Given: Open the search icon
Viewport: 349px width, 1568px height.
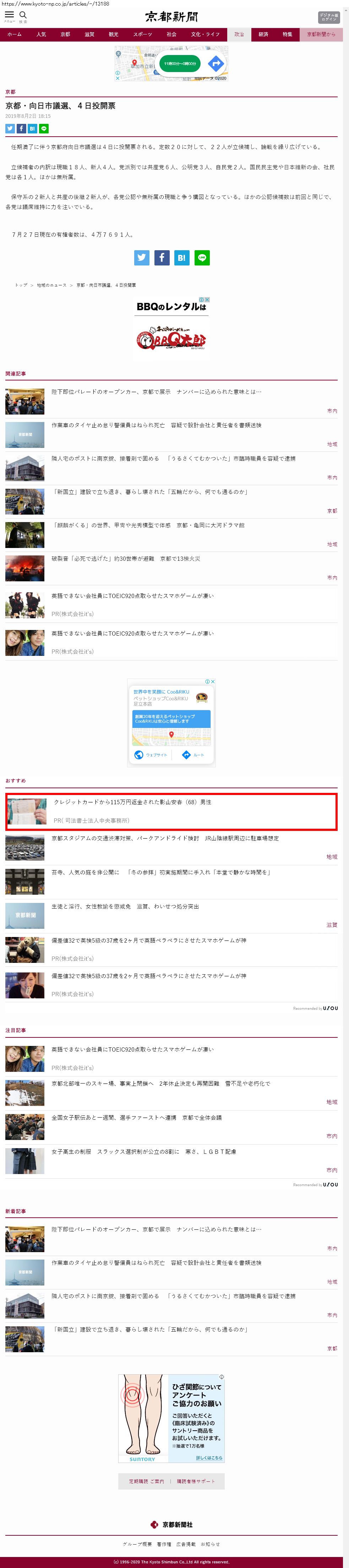Looking at the screenshot, I should click(23, 15).
